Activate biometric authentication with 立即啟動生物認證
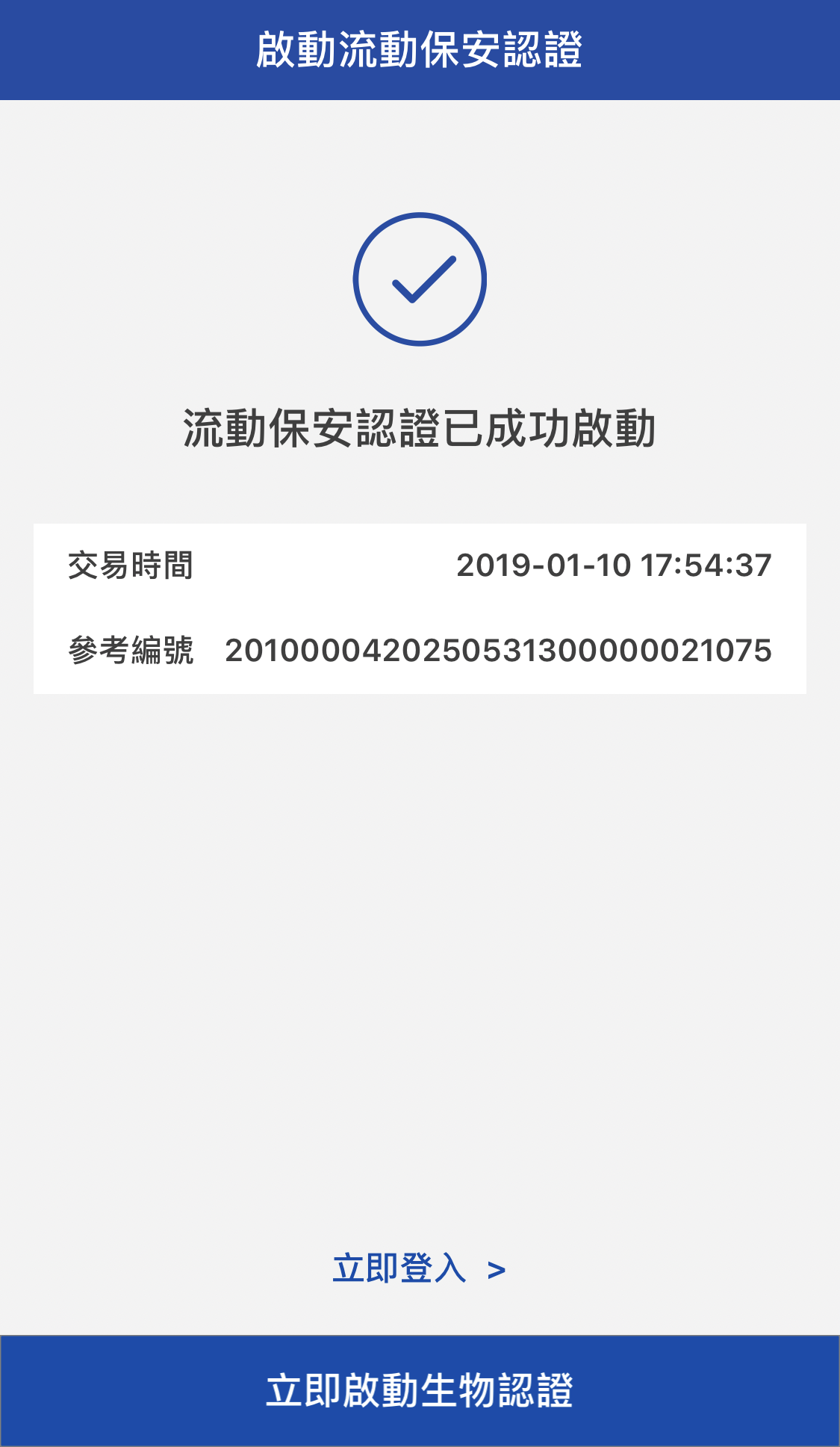 tap(420, 1391)
